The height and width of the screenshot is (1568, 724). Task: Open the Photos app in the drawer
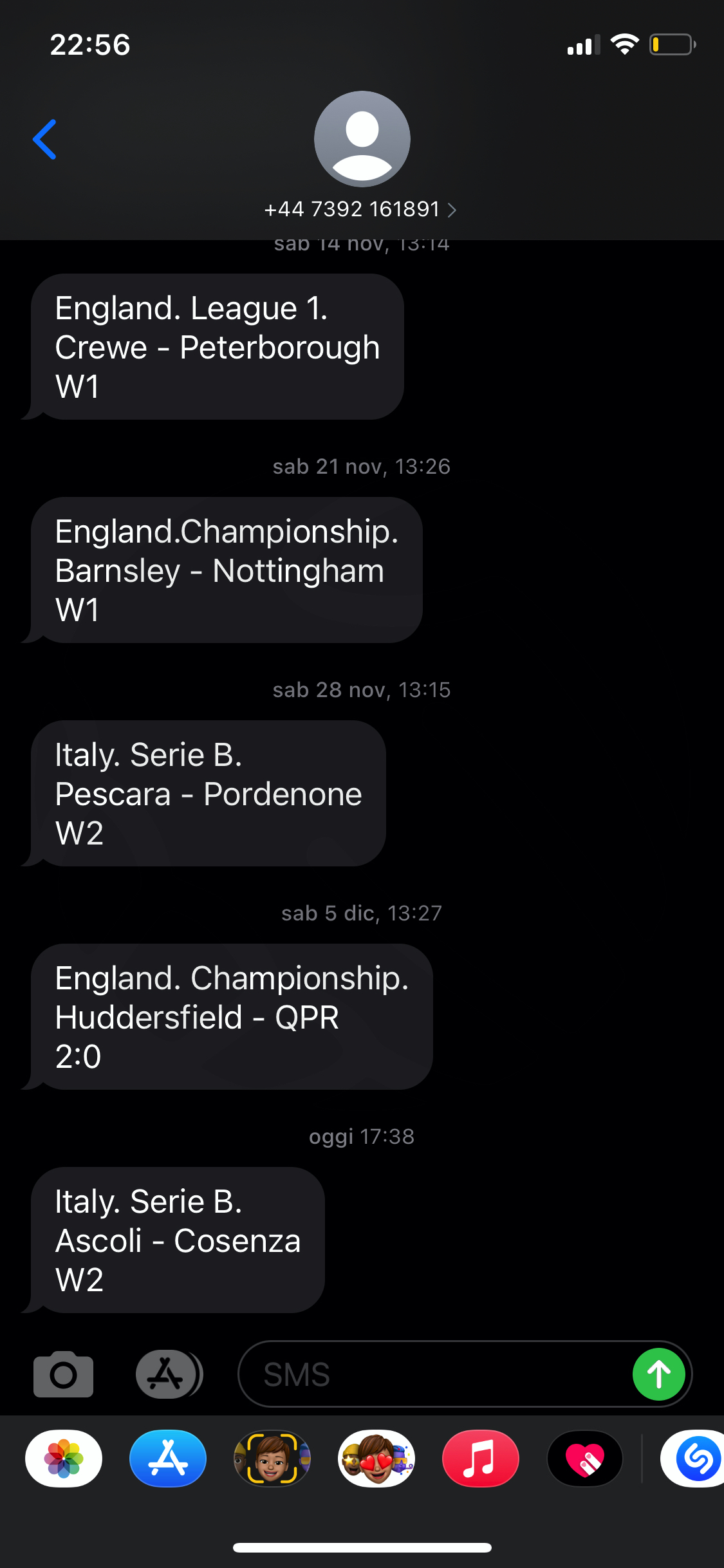[x=64, y=1459]
